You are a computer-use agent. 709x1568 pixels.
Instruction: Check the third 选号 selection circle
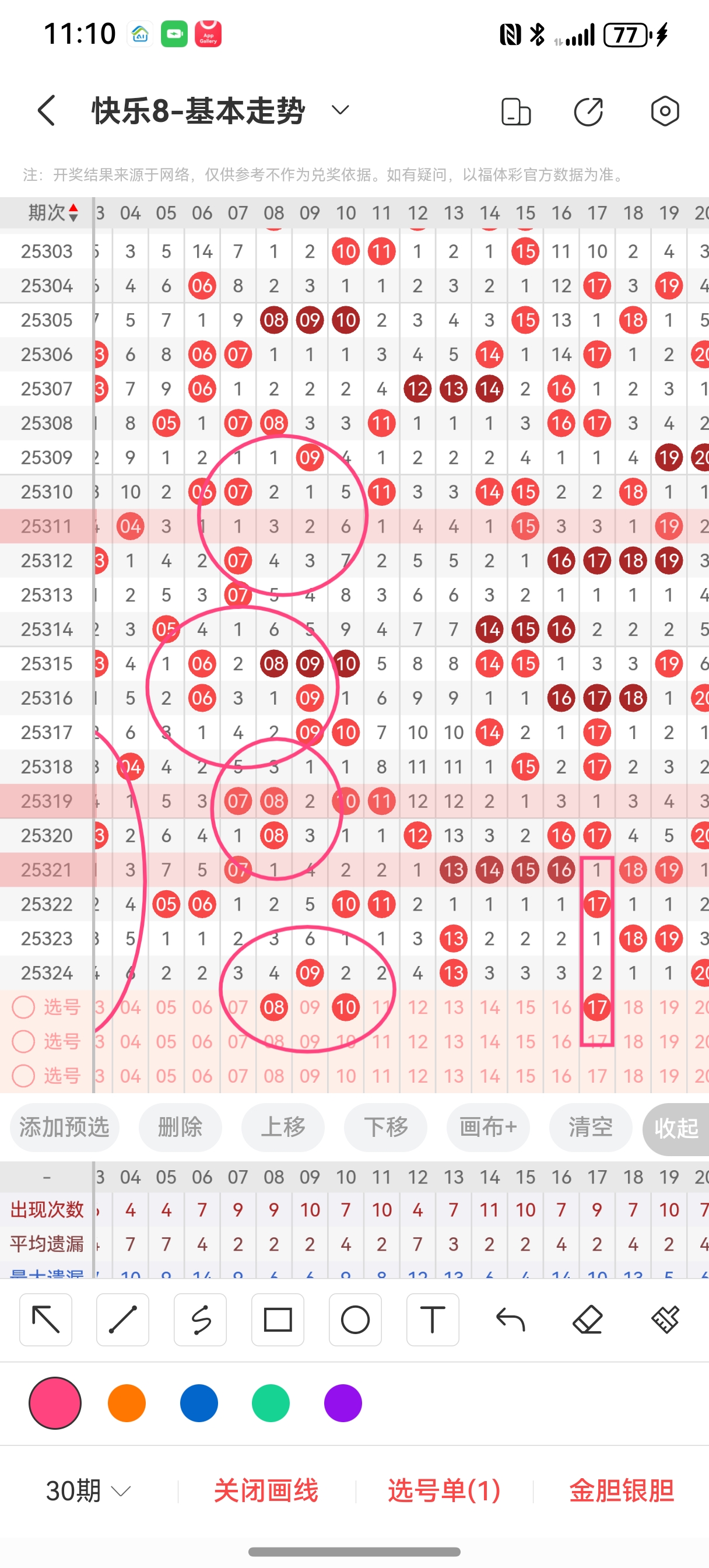click(24, 1076)
